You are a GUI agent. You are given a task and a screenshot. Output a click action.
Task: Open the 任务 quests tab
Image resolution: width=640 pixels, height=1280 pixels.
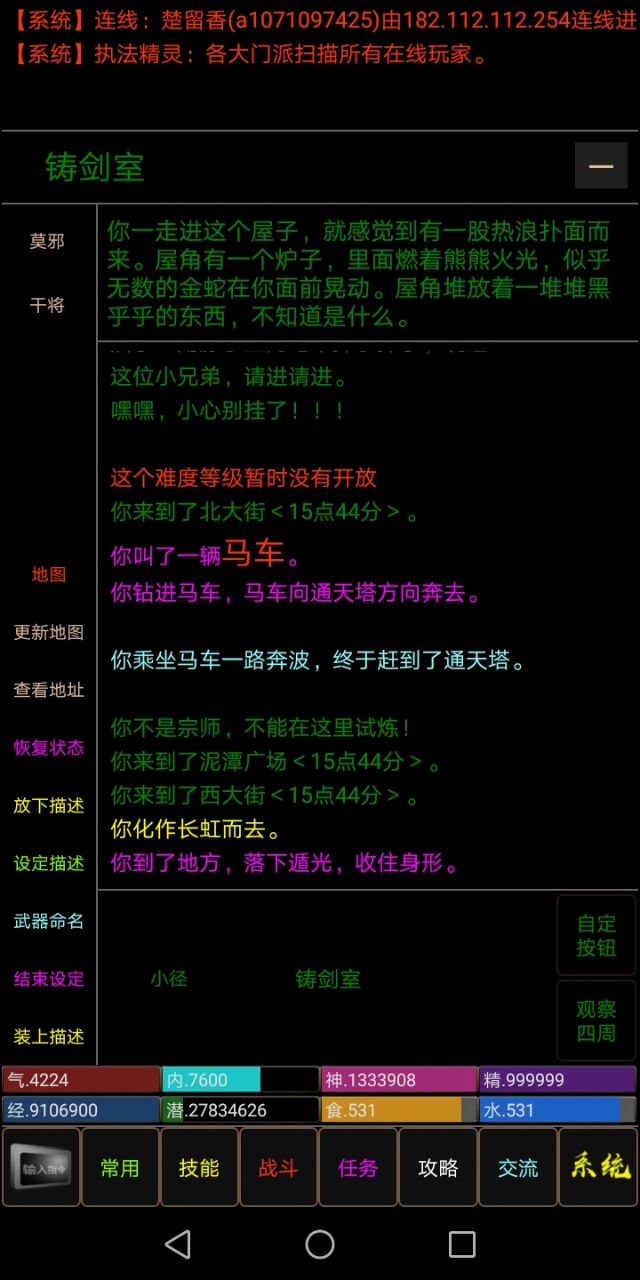(x=358, y=1167)
